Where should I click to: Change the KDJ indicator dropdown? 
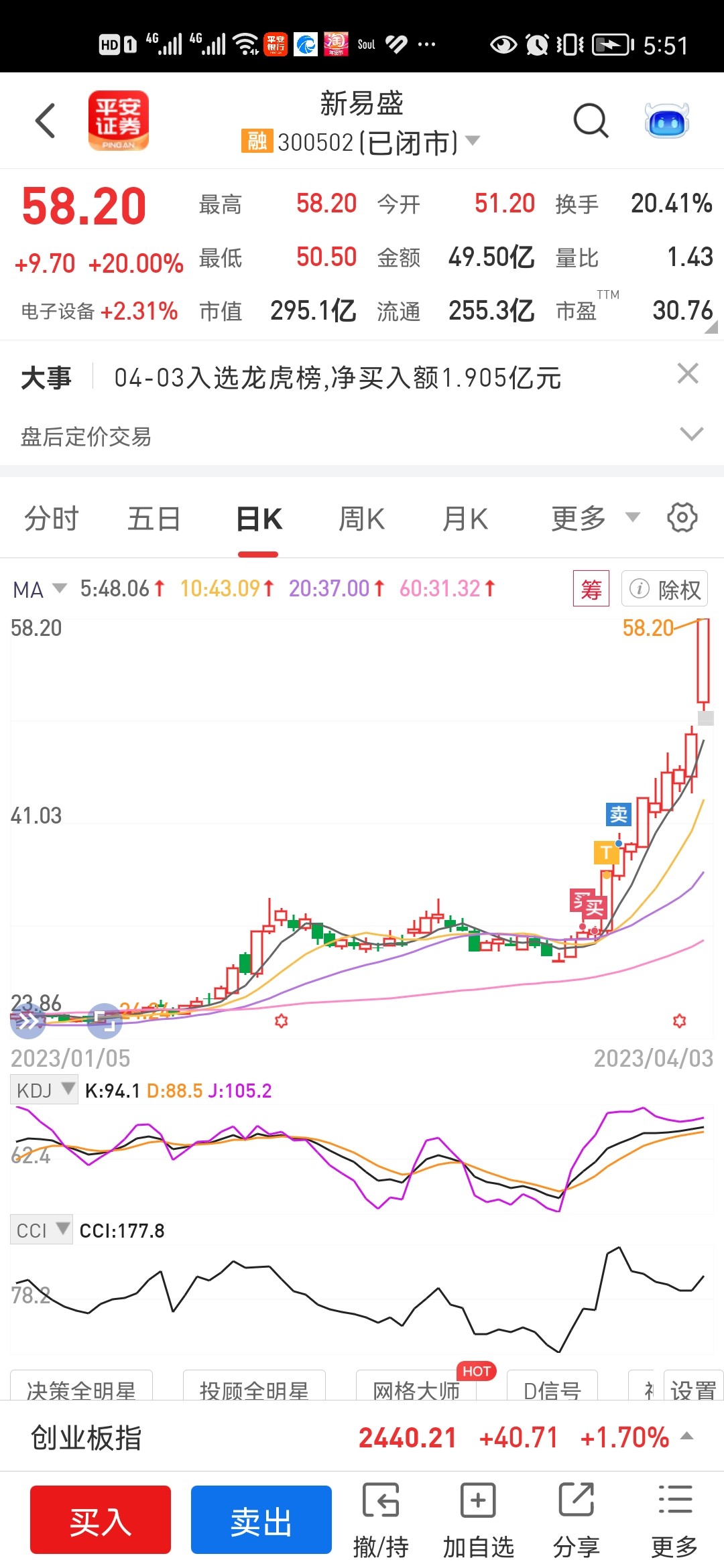[44, 1090]
